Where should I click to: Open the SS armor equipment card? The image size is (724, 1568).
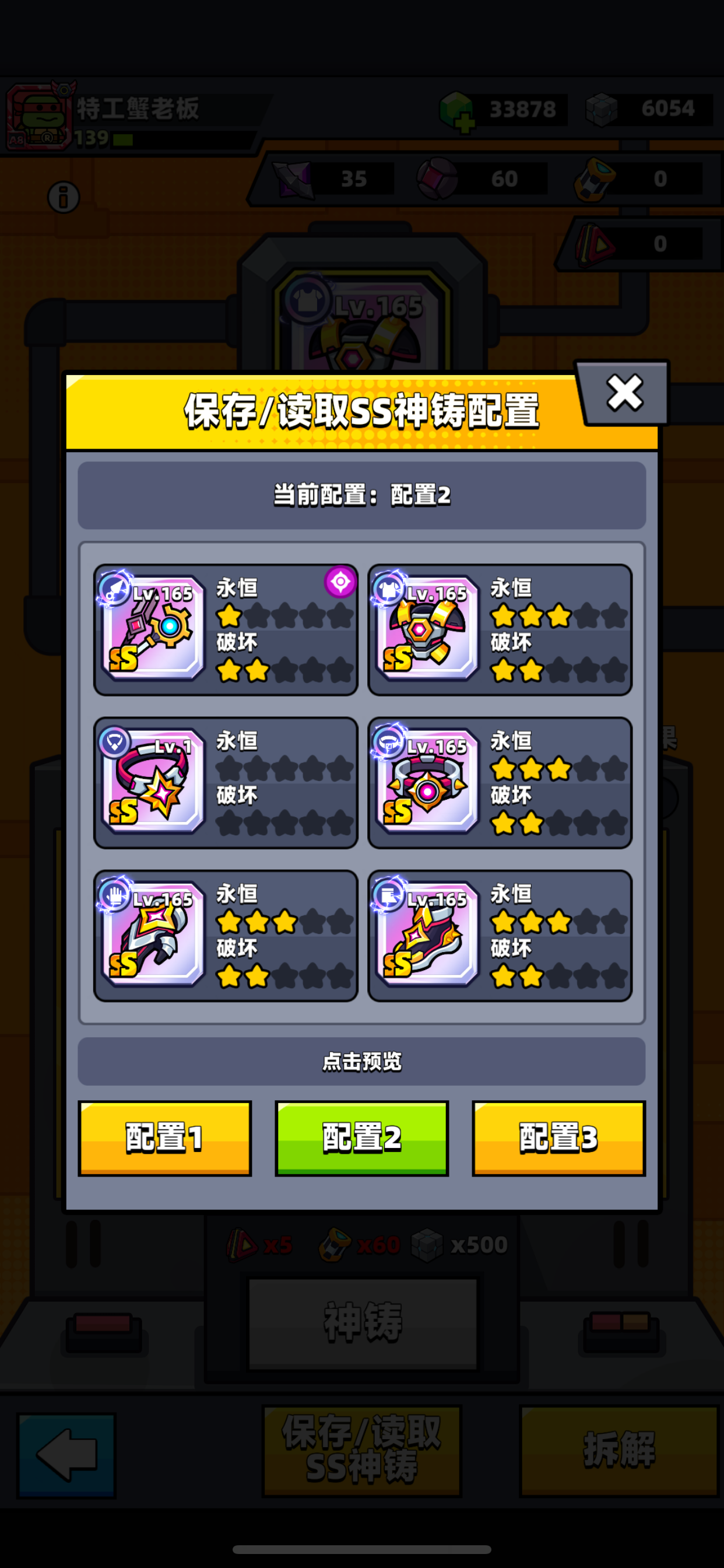(500, 629)
